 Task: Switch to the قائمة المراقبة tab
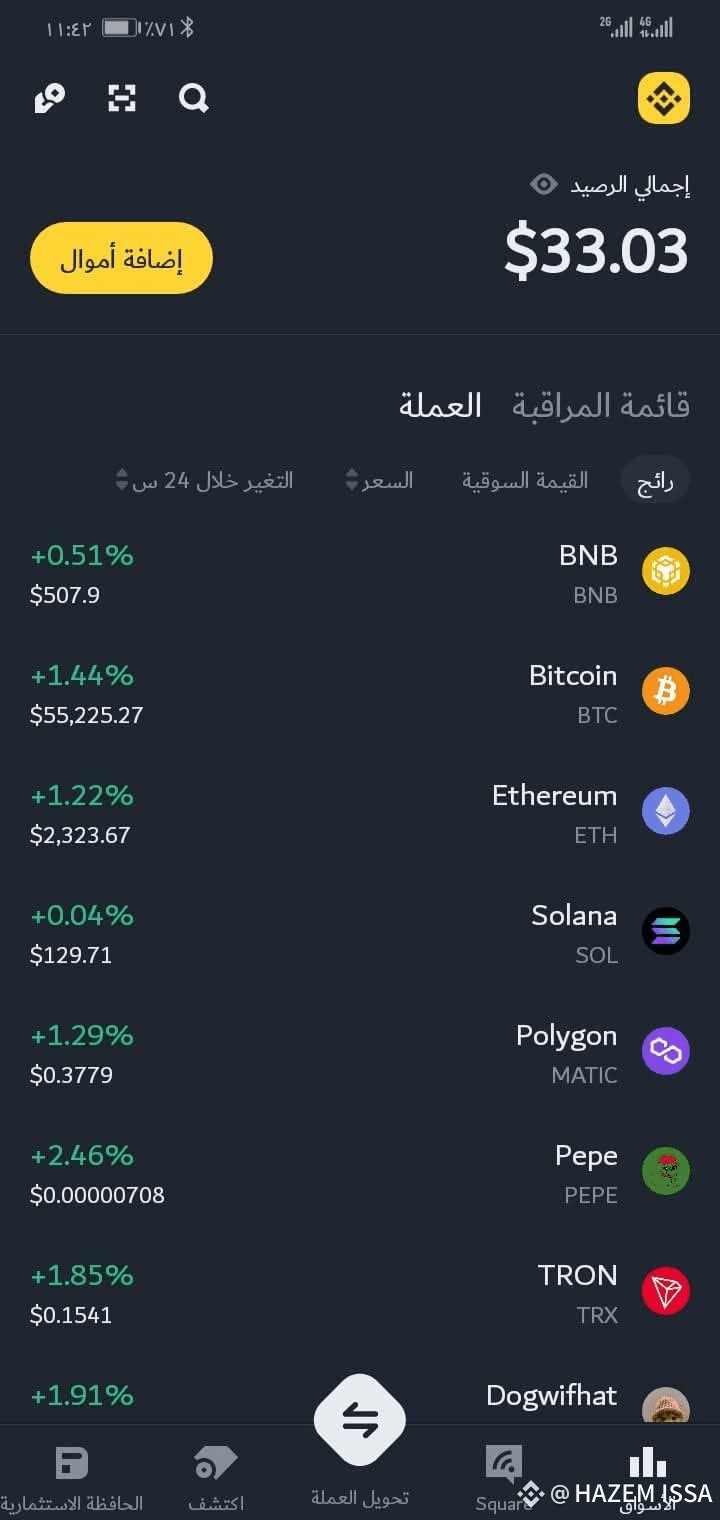point(601,405)
